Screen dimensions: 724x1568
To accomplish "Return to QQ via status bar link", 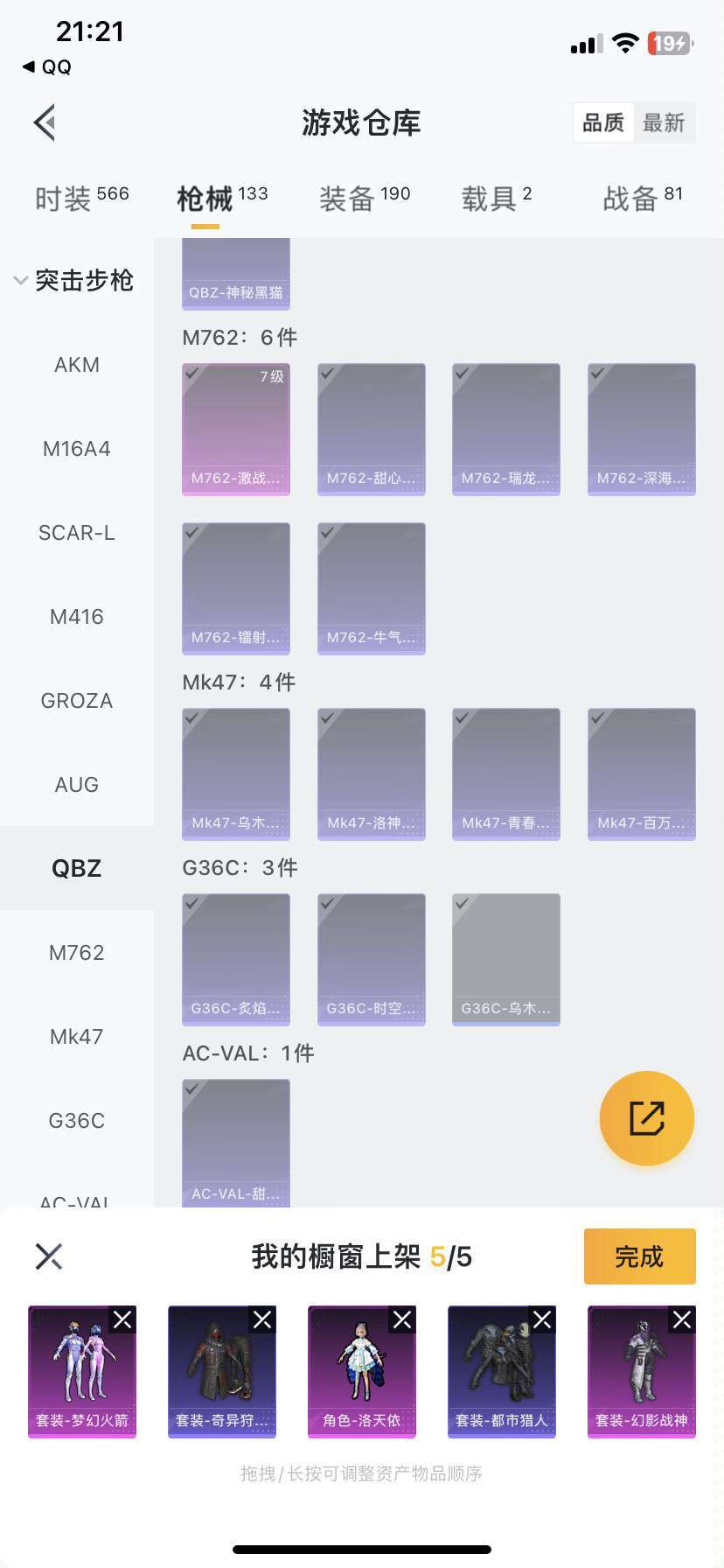I will (47, 66).
